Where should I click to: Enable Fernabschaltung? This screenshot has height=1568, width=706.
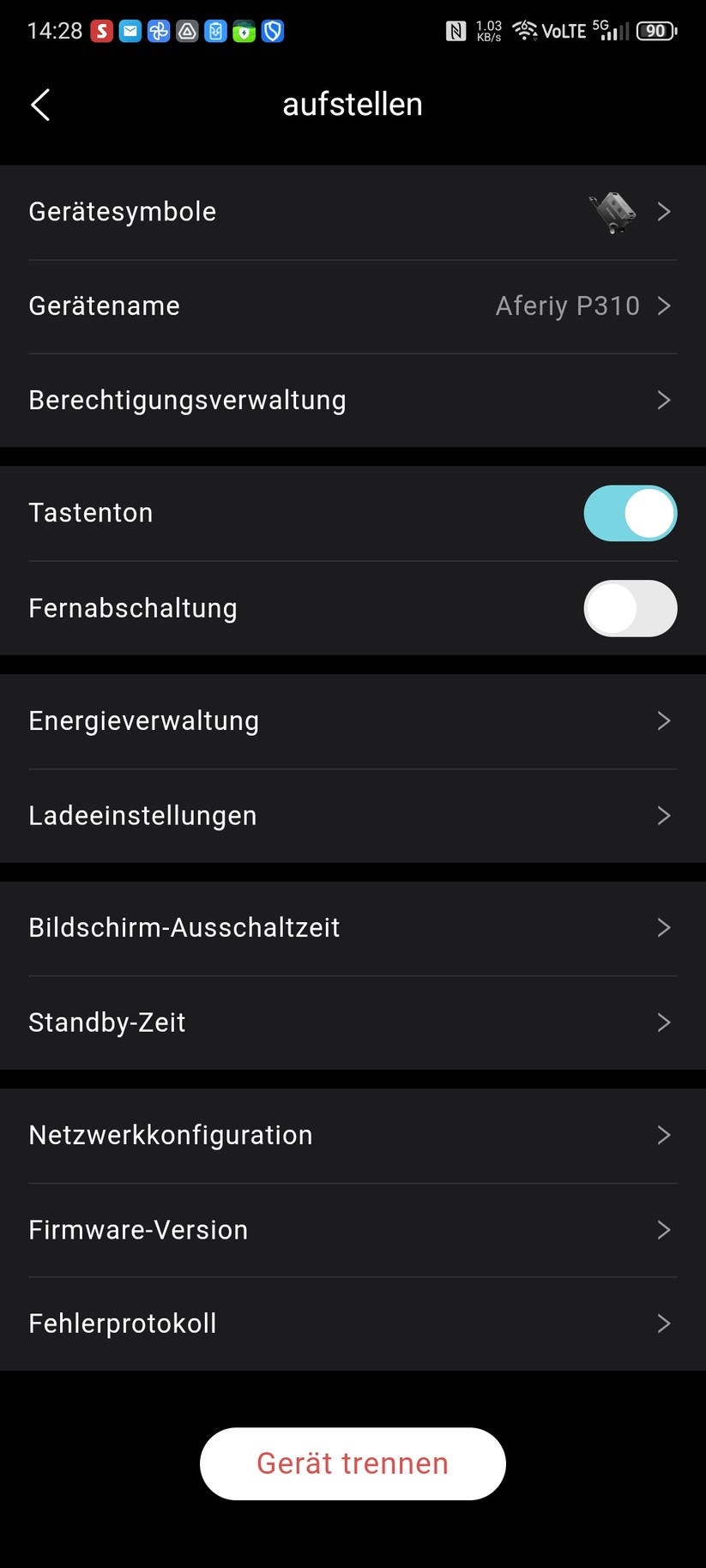631,608
